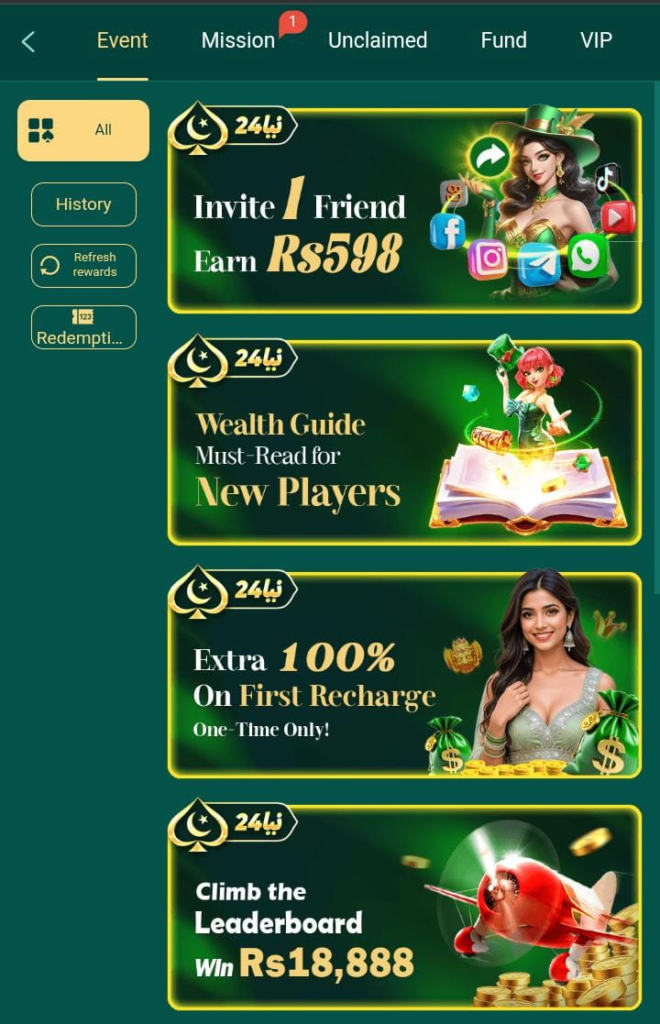Open the History button
660x1024 pixels.
(83, 204)
